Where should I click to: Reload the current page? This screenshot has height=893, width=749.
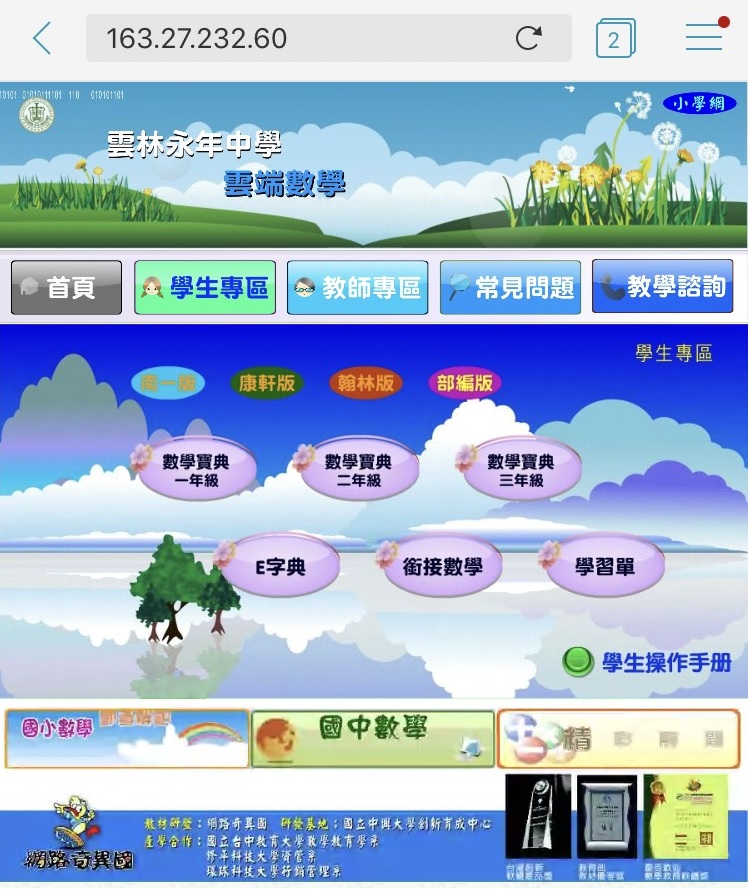point(528,39)
